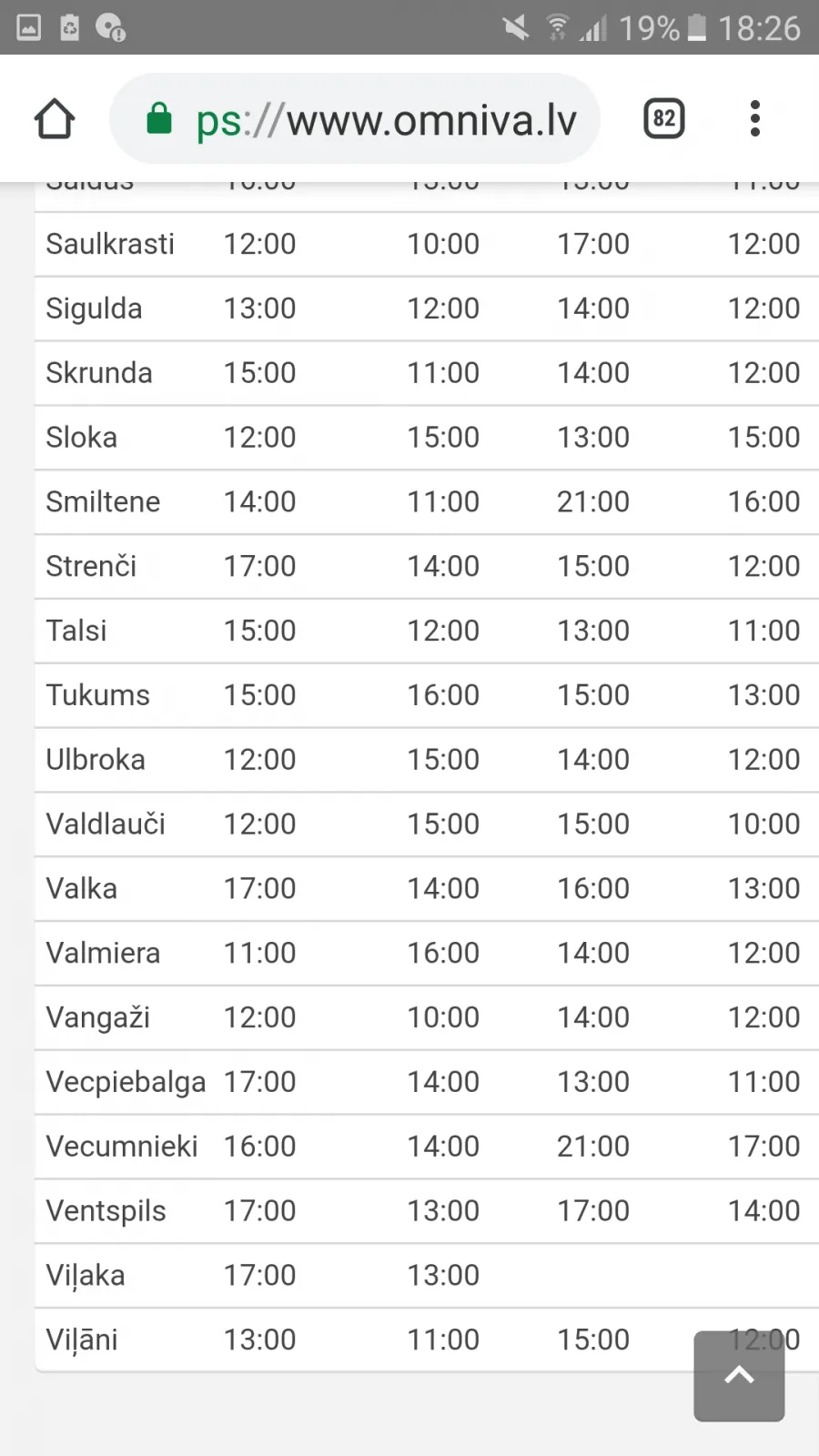Open the tab switcher showing 82 tabs

click(664, 118)
